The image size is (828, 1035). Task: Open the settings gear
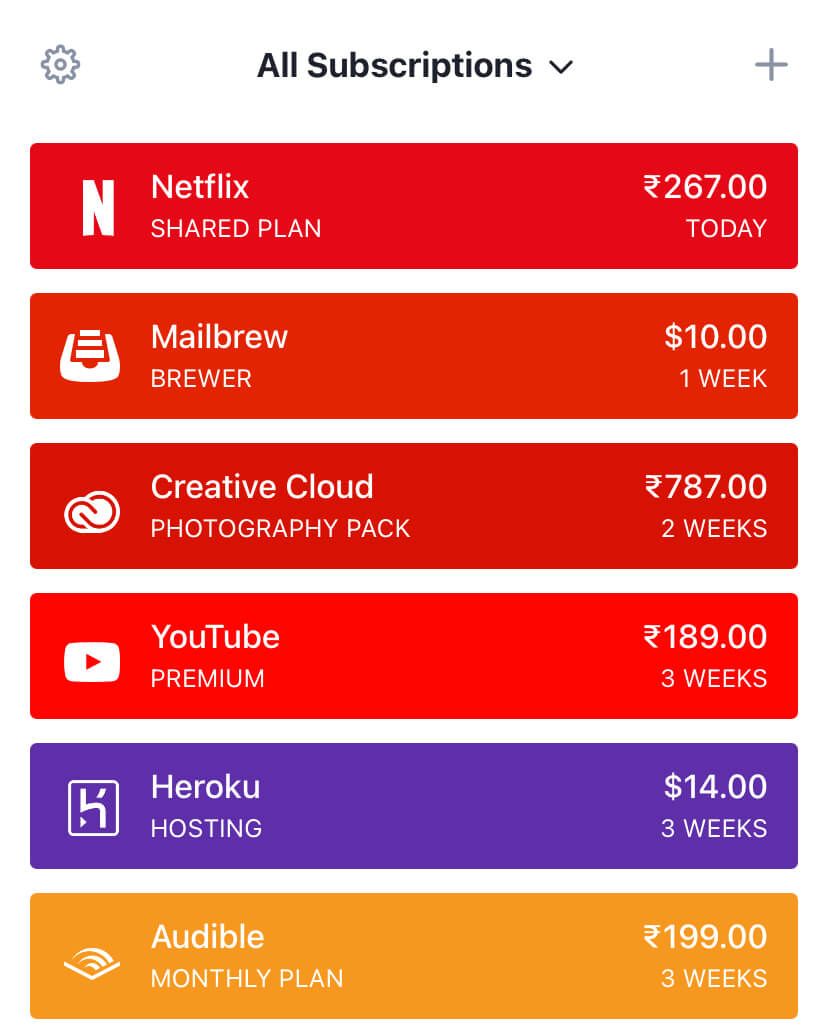click(x=59, y=64)
